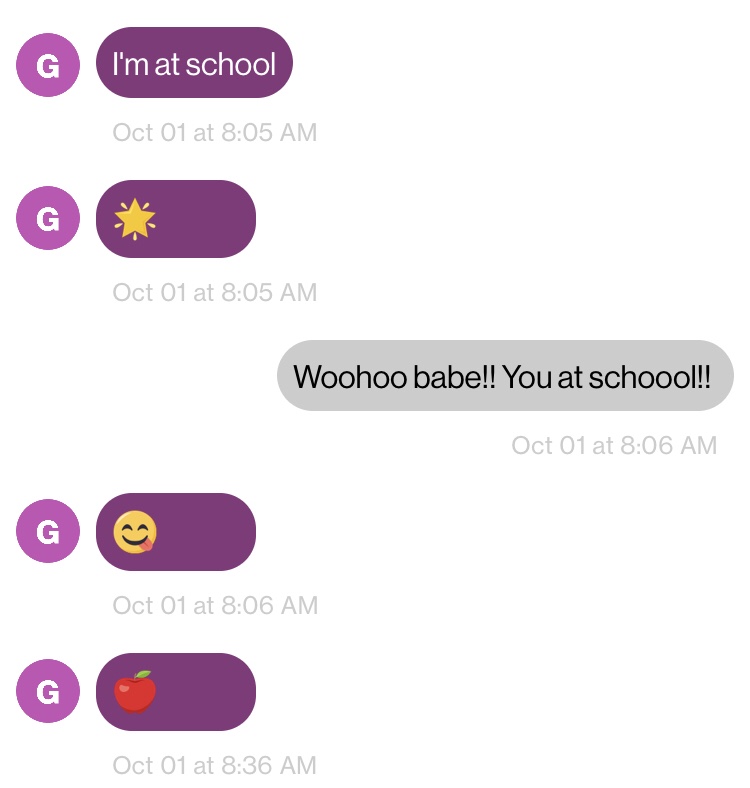
Task: Tap the "Woohoo babe!! You at schoool!!" message
Action: [x=505, y=376]
